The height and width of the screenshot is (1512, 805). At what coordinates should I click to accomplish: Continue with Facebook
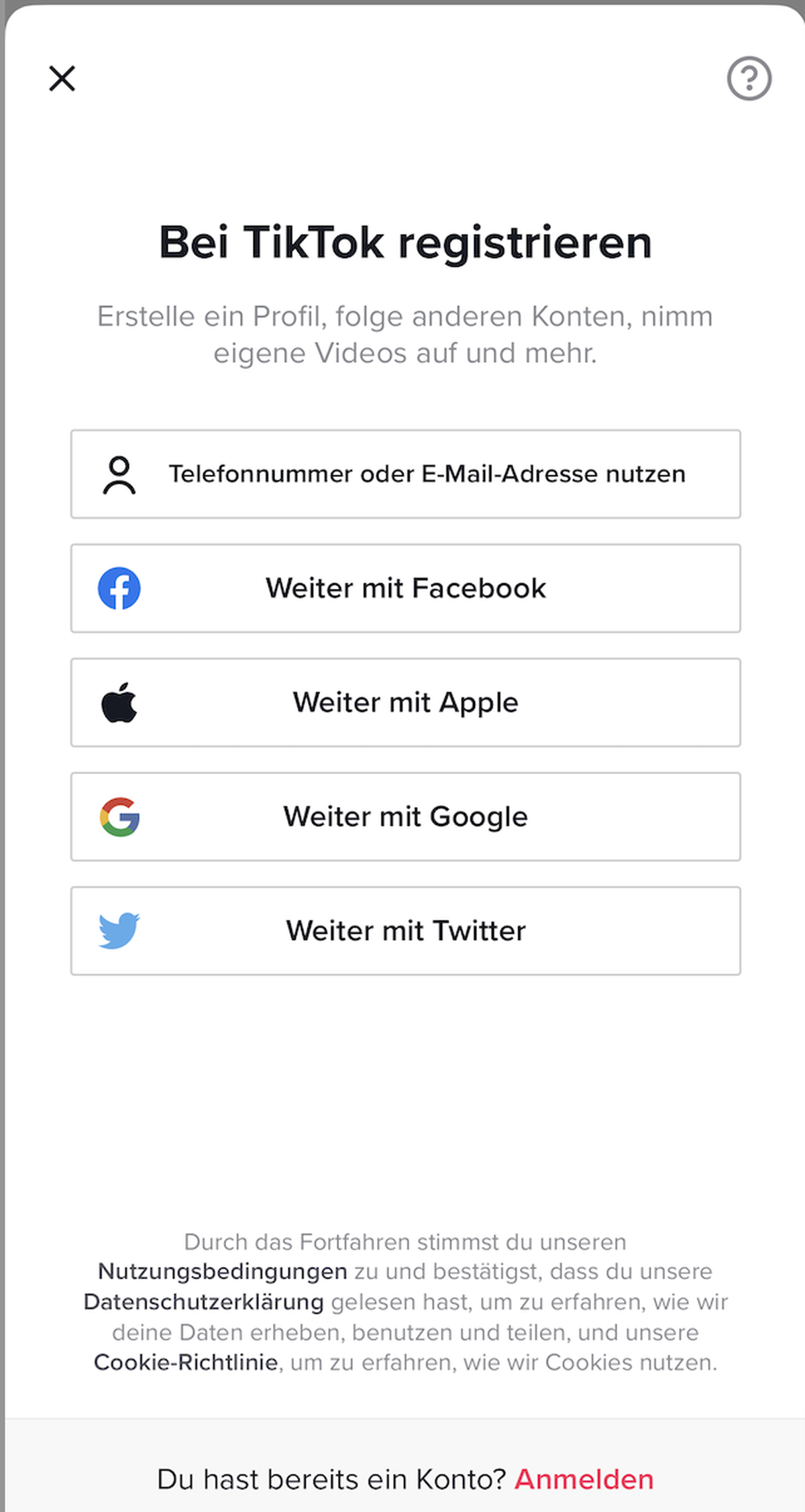point(406,588)
